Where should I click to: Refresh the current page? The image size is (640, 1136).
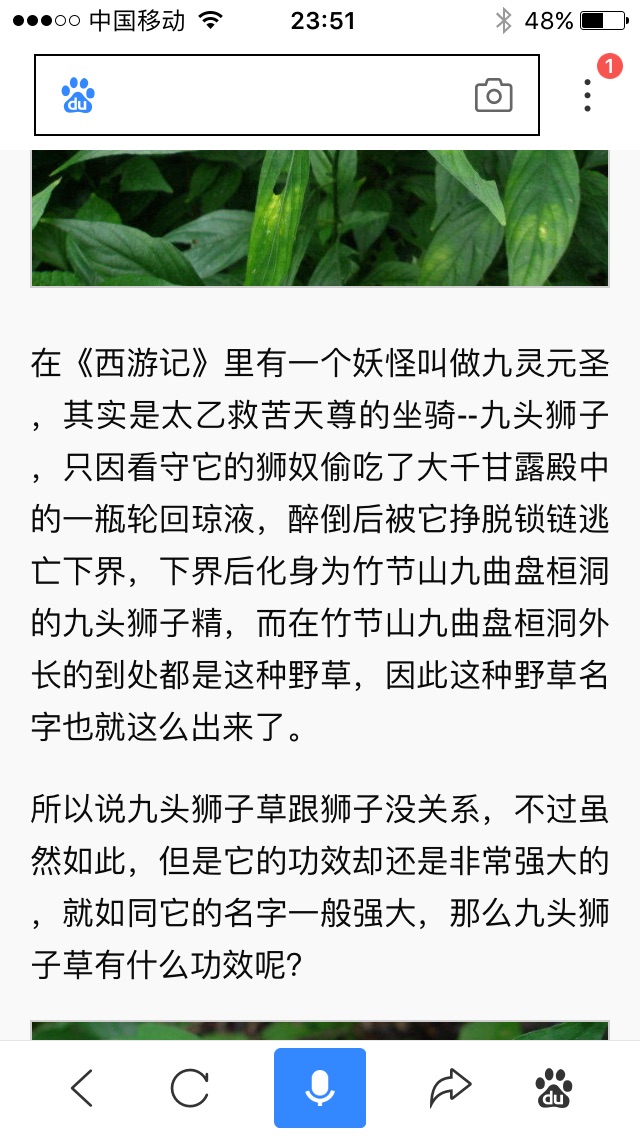(x=190, y=1088)
